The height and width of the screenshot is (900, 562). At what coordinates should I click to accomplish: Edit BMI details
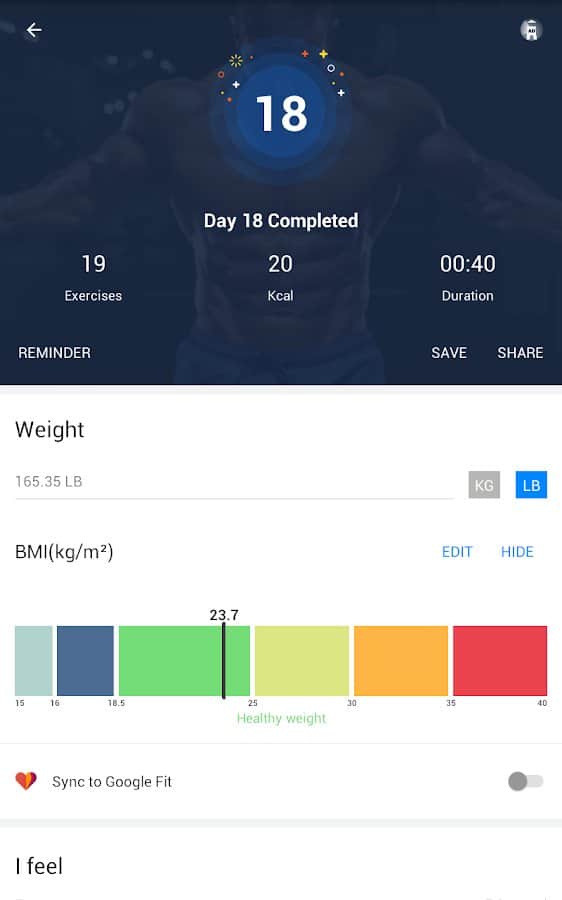[457, 552]
